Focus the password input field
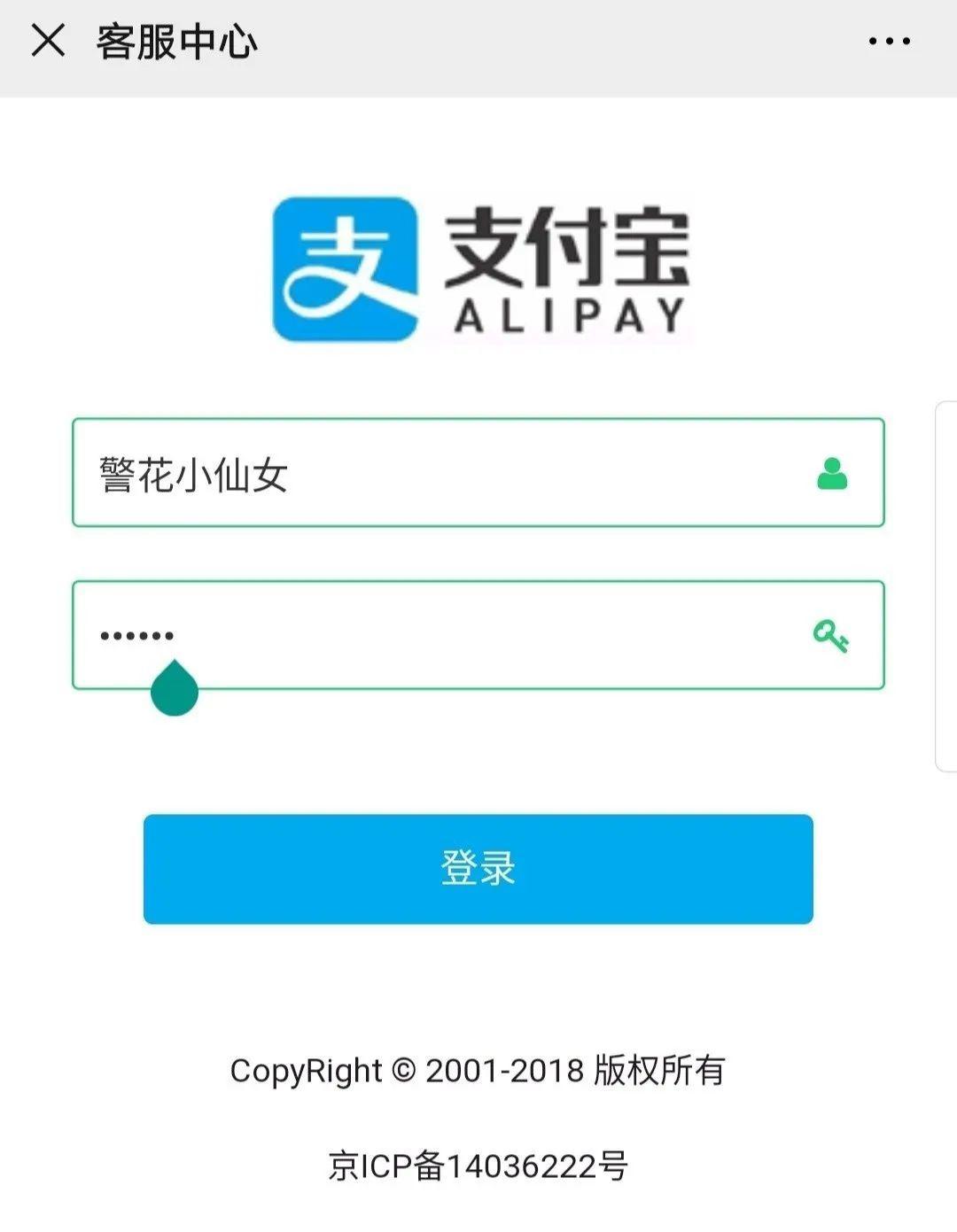957x1232 pixels. tap(478, 635)
